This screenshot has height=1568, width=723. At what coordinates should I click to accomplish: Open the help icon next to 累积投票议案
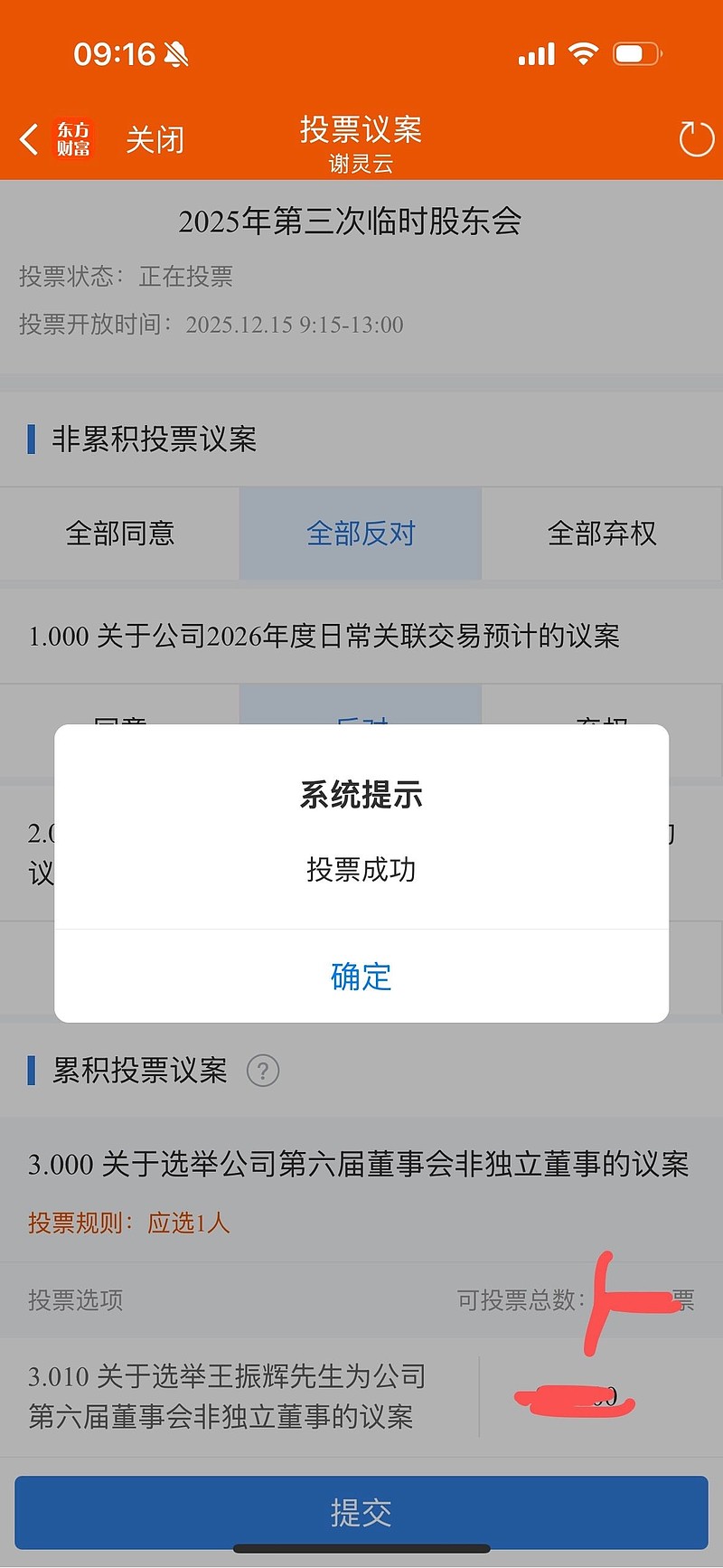pyautogui.click(x=263, y=1071)
